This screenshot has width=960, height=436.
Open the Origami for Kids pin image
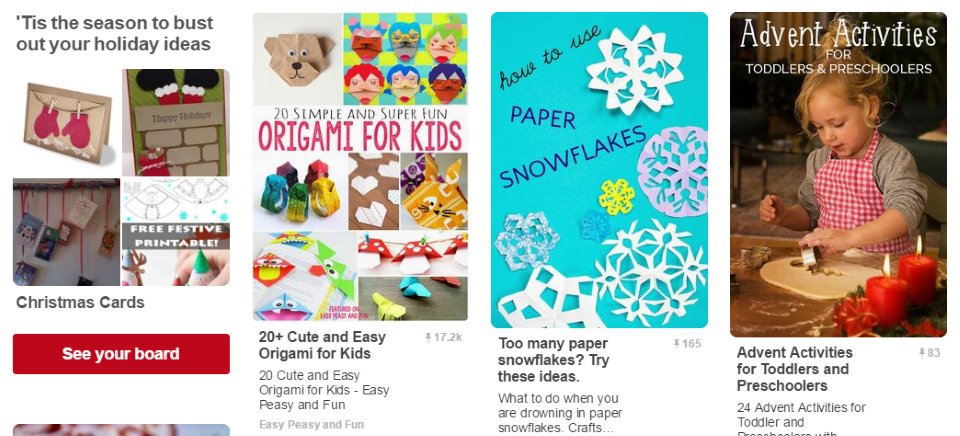(x=360, y=166)
